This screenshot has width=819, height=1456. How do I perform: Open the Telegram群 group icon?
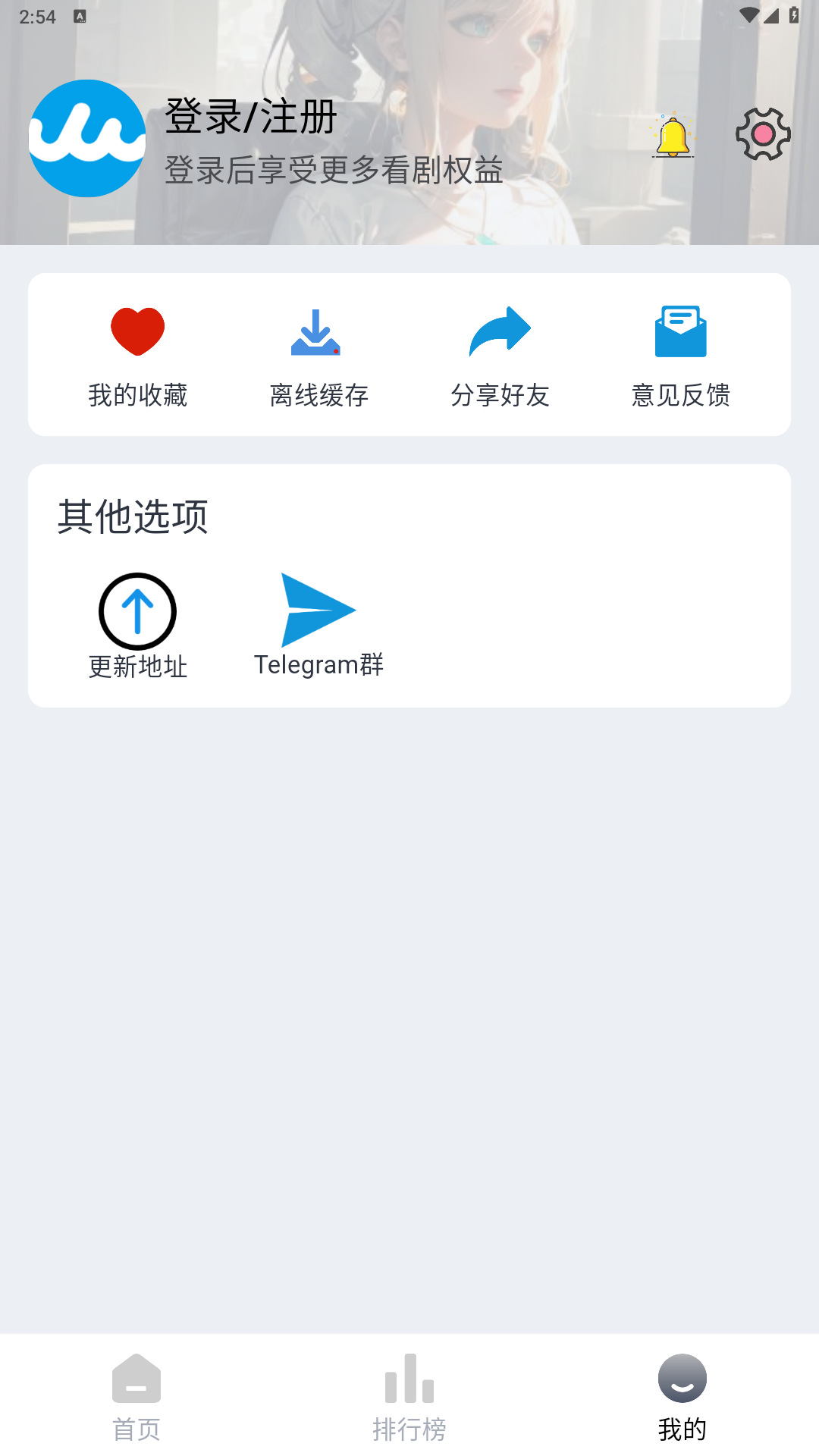(319, 609)
